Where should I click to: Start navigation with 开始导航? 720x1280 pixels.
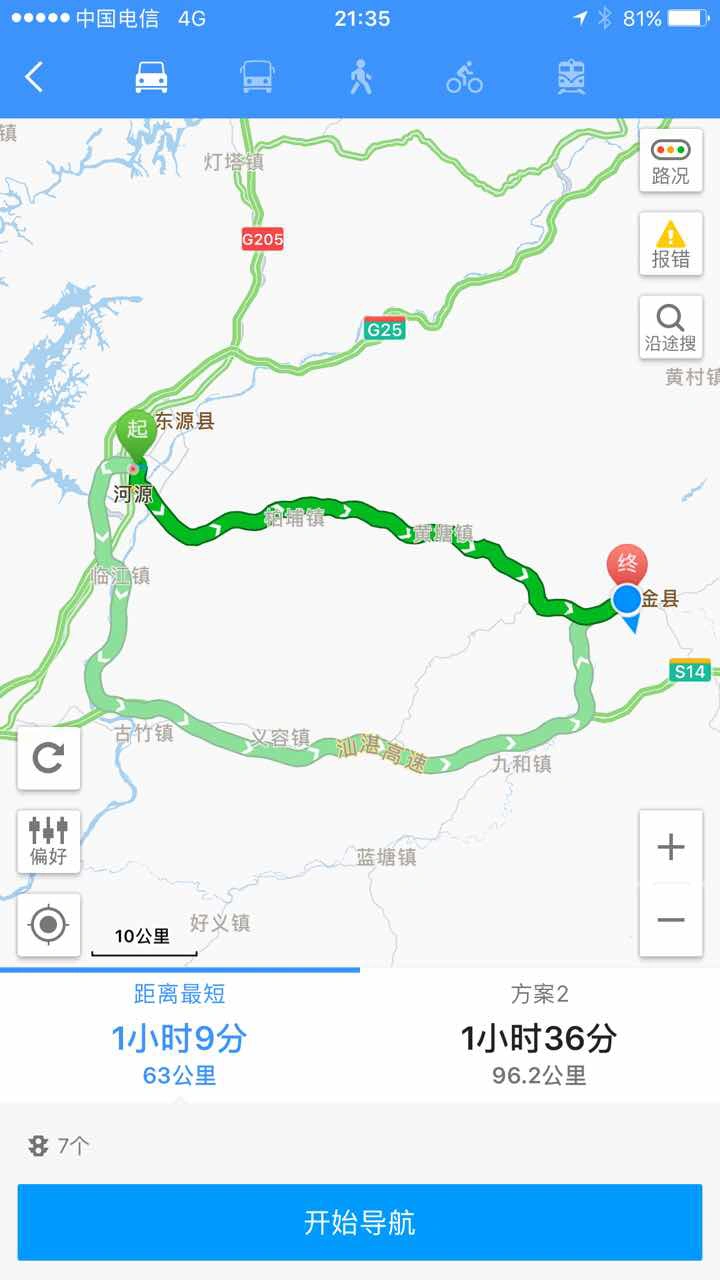(360, 1222)
